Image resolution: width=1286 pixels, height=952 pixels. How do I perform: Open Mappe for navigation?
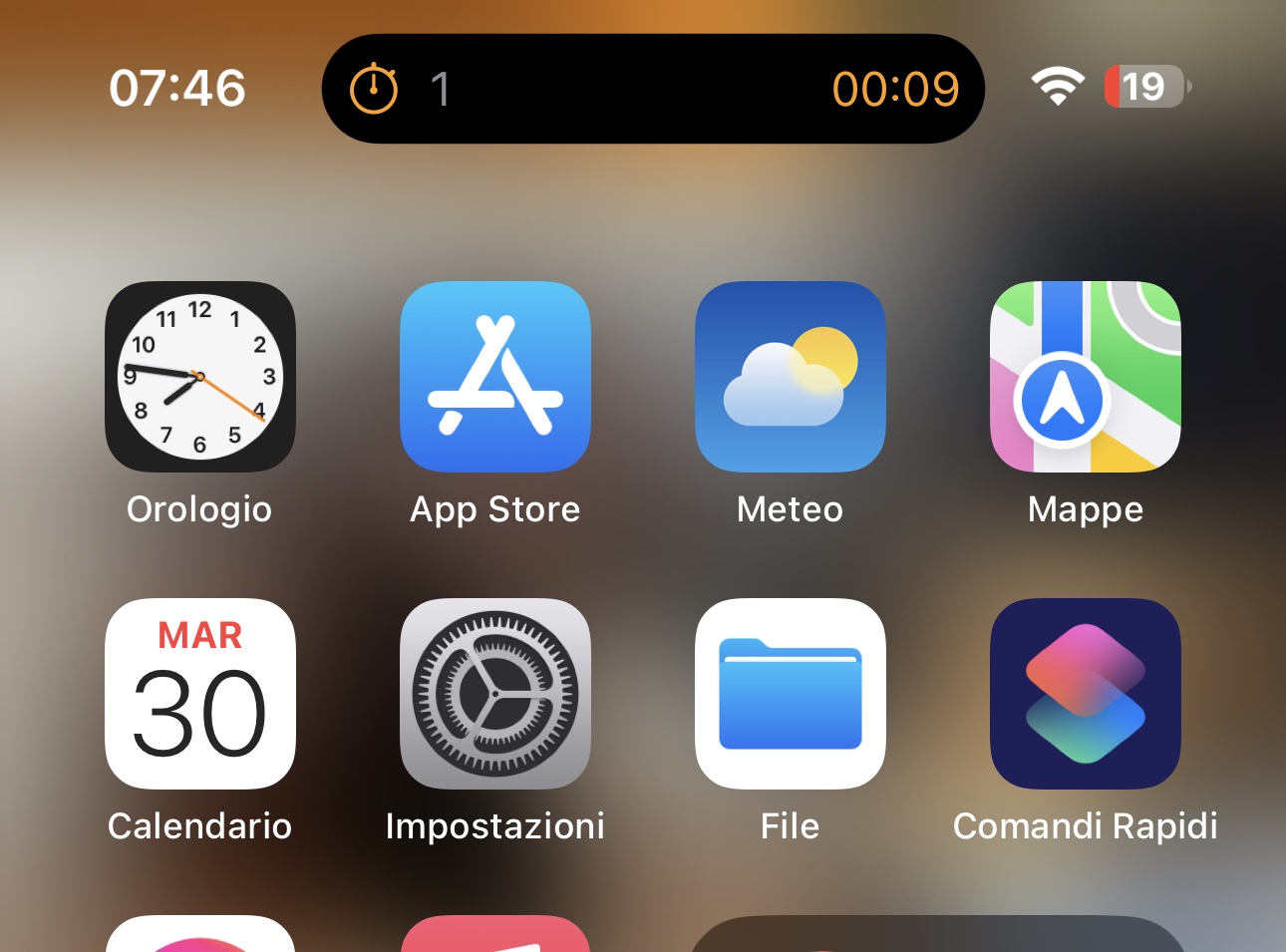pos(1085,377)
